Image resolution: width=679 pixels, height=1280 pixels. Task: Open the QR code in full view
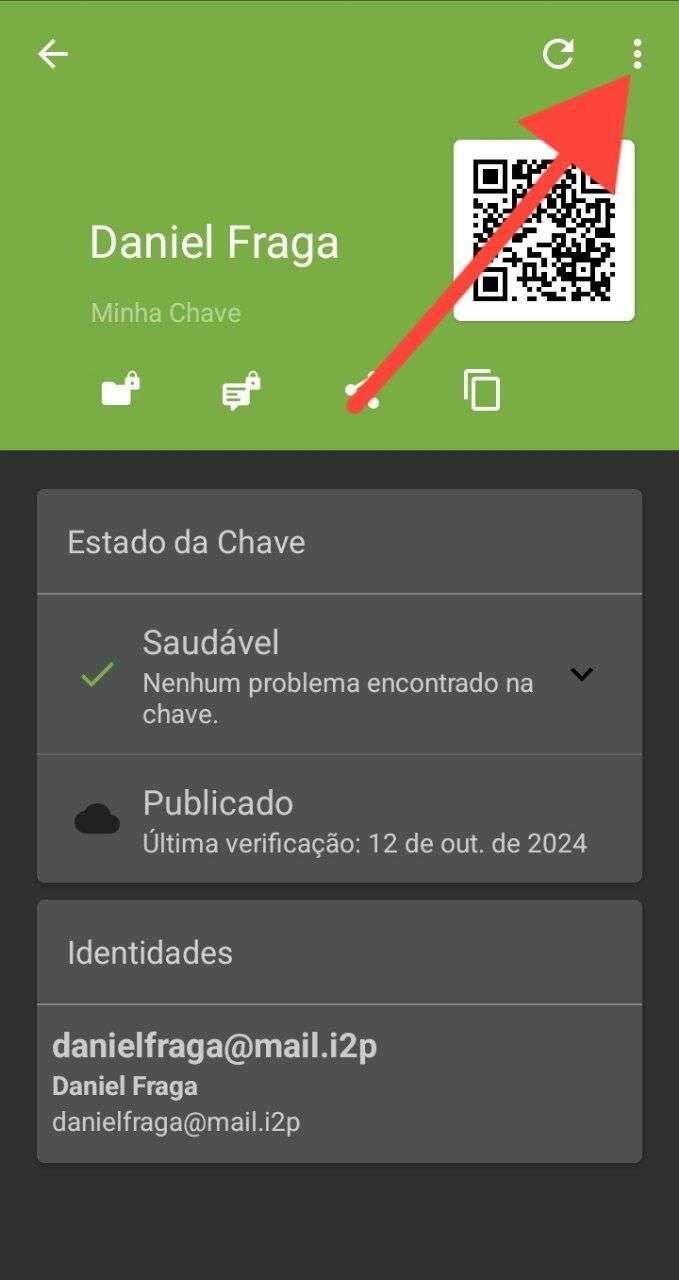pos(544,230)
